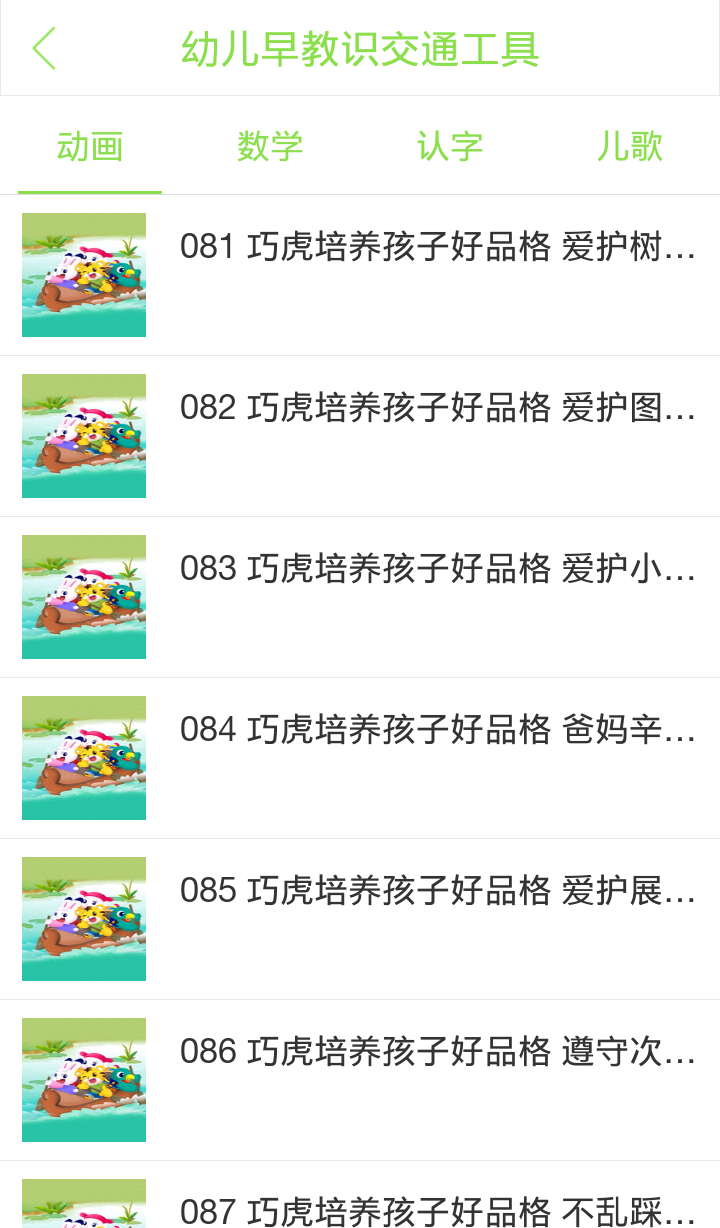Go back using the green arrow
This screenshot has width=720, height=1228.
pyautogui.click(x=44, y=48)
